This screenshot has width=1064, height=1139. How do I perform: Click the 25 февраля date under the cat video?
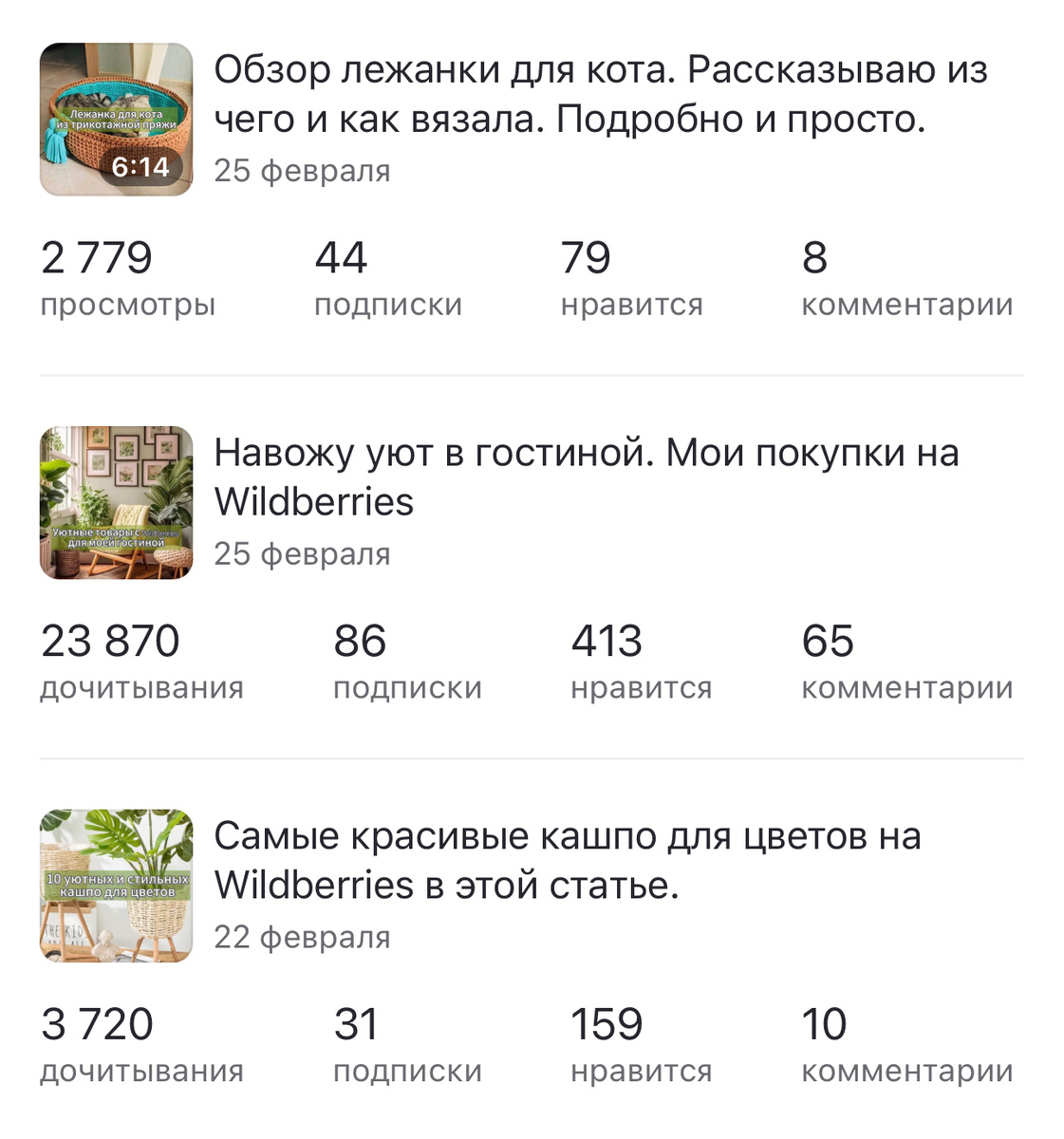click(302, 172)
